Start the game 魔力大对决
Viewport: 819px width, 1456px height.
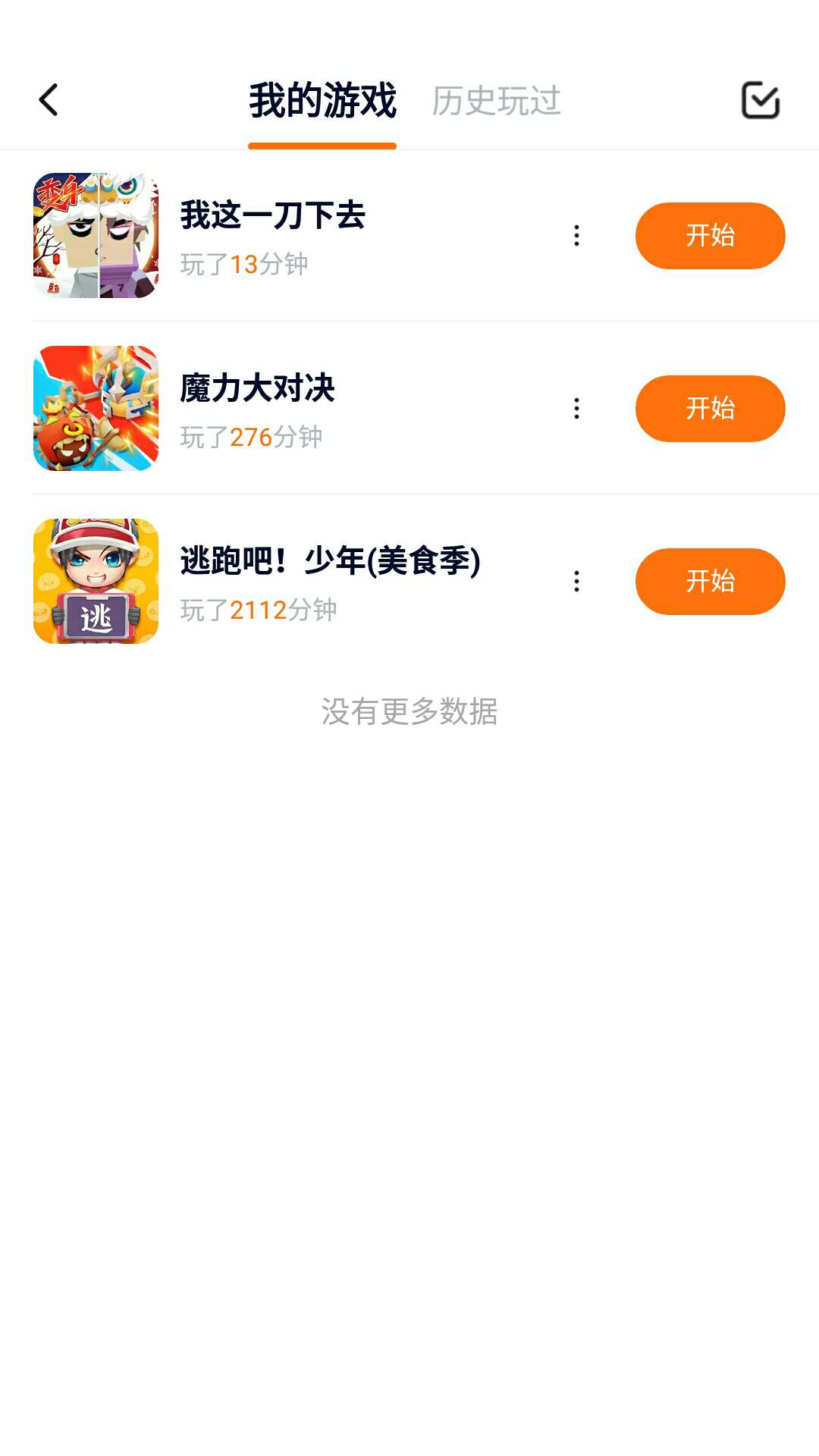(710, 409)
